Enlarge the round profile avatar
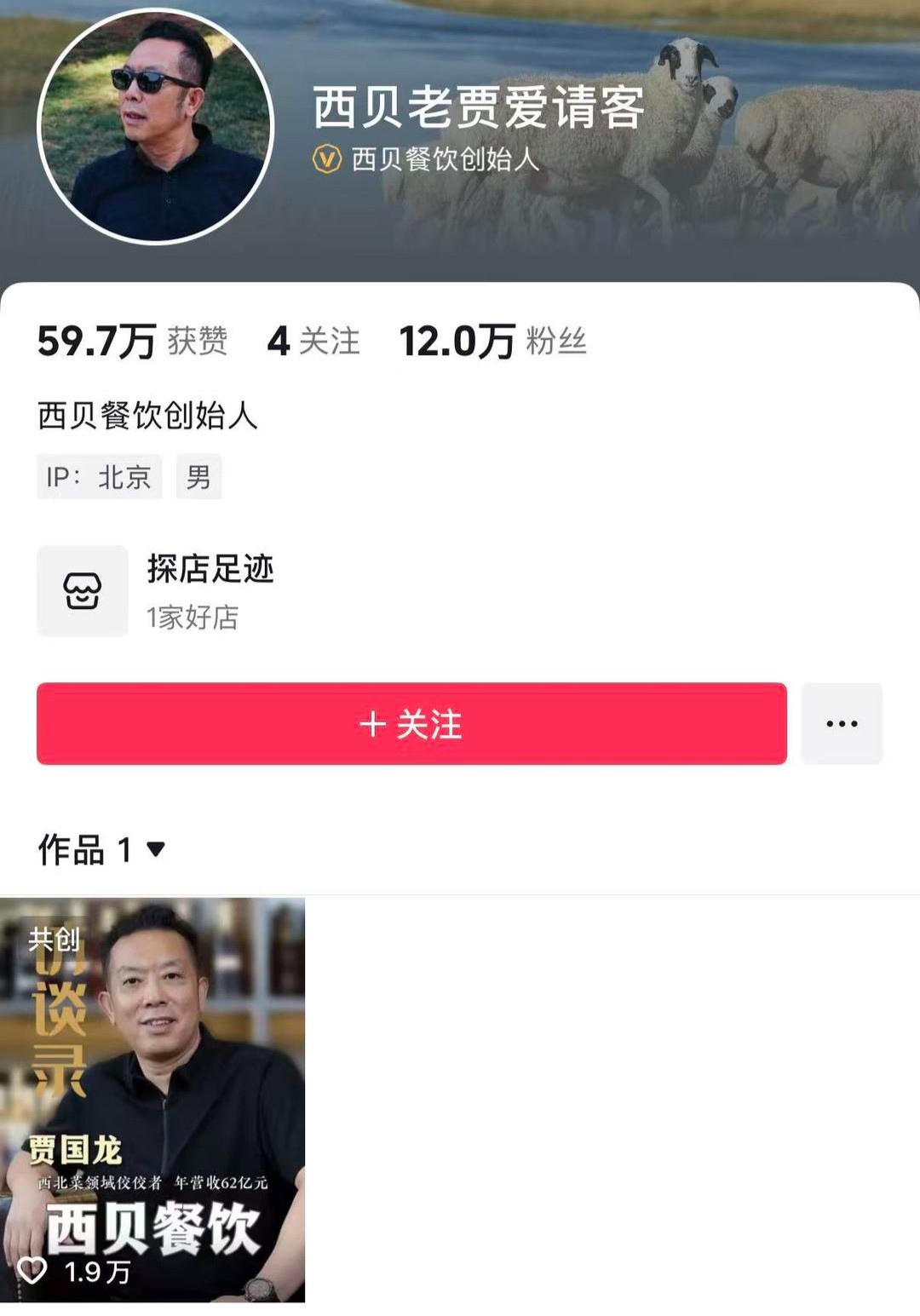 pos(155,126)
